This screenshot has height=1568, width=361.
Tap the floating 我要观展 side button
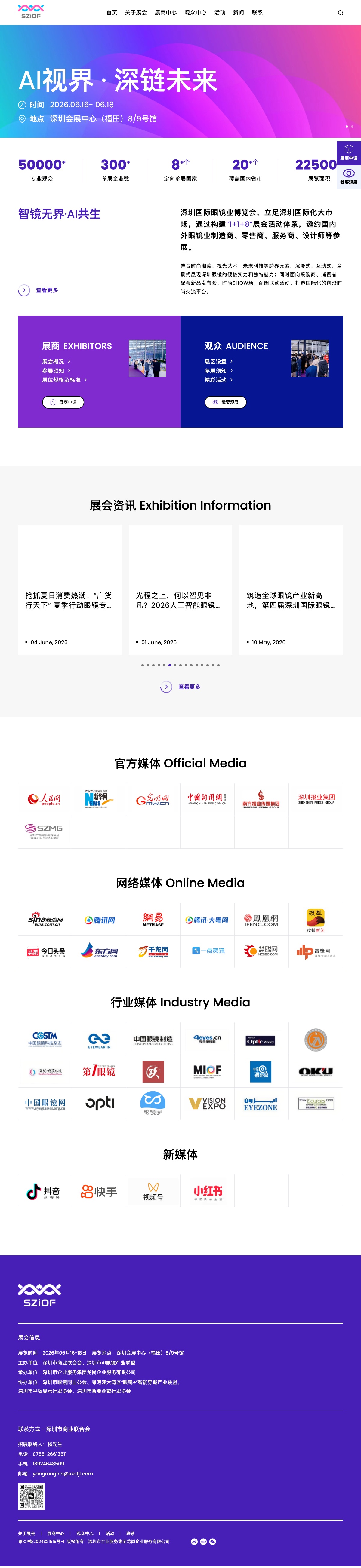(x=349, y=177)
